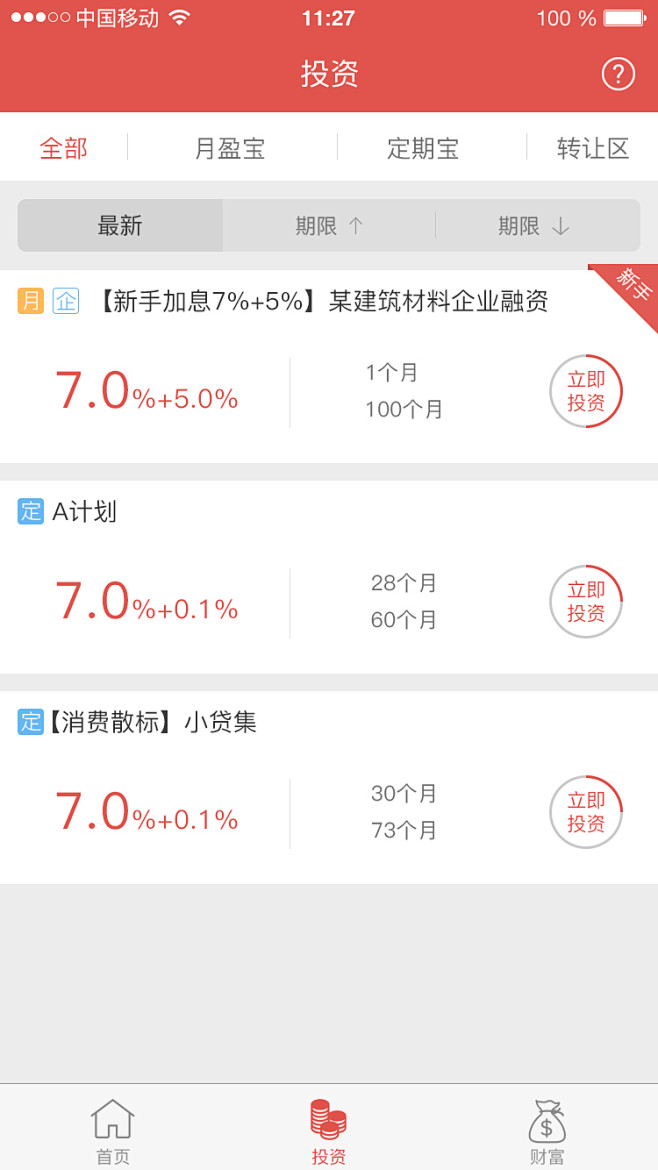The width and height of the screenshot is (658, 1170).
Task: Sort by 期限 ascending
Action: pos(329,226)
